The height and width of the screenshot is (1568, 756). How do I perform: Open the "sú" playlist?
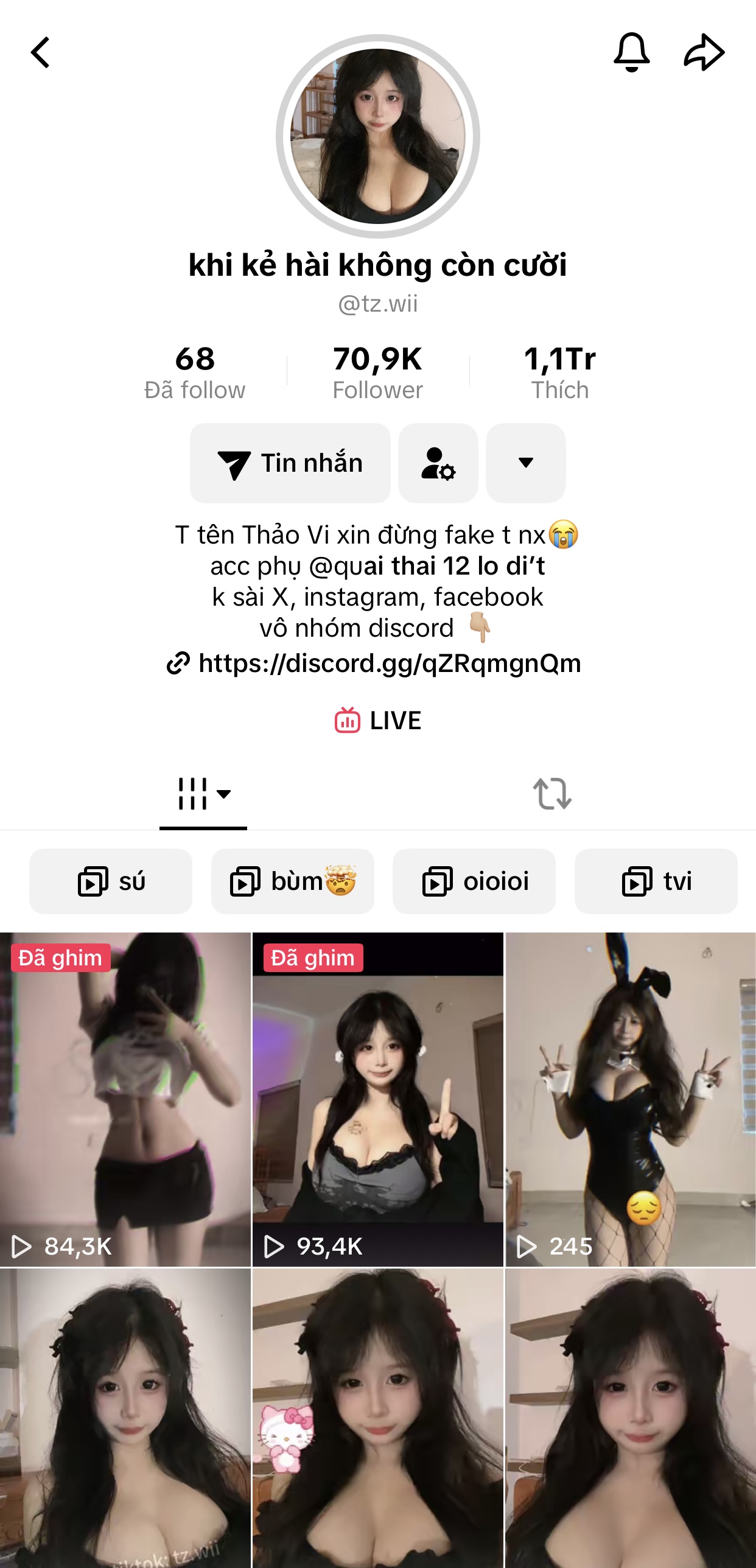coord(111,881)
